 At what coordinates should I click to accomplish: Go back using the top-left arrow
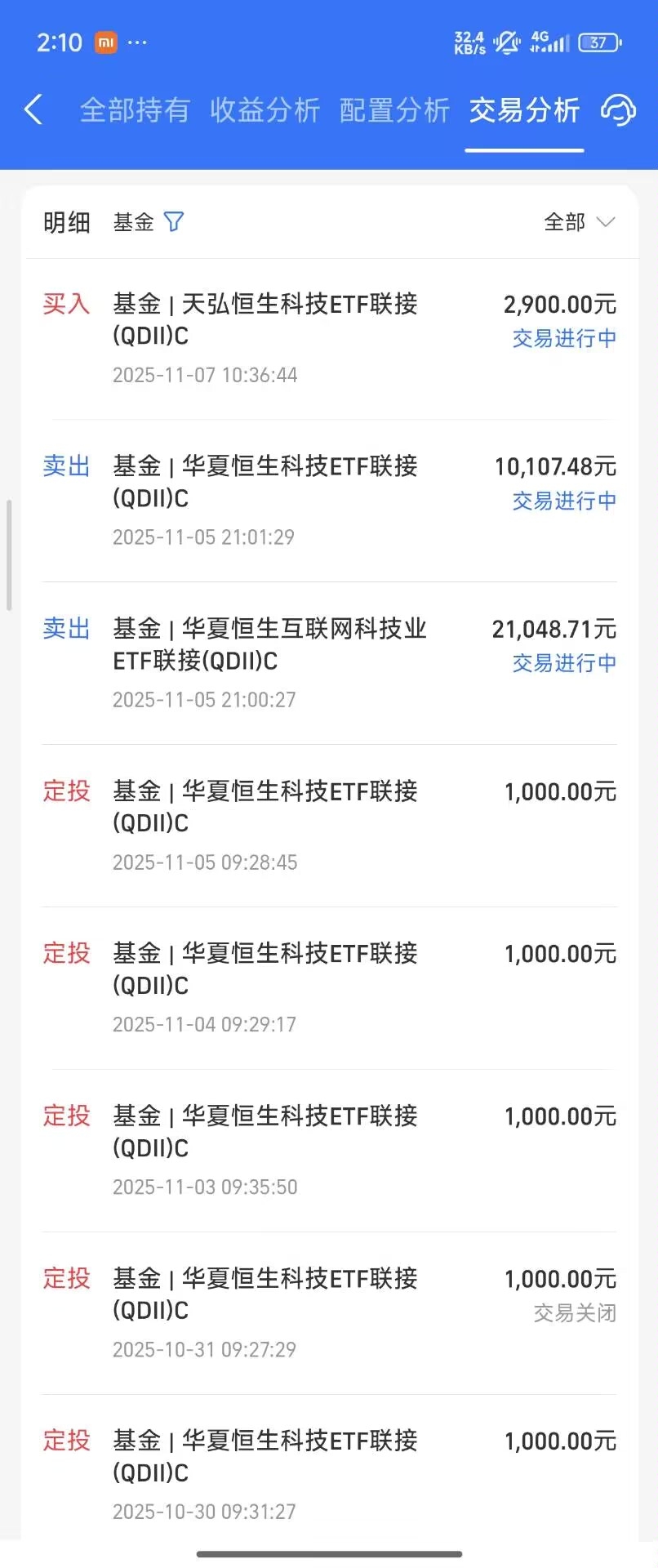tap(33, 109)
